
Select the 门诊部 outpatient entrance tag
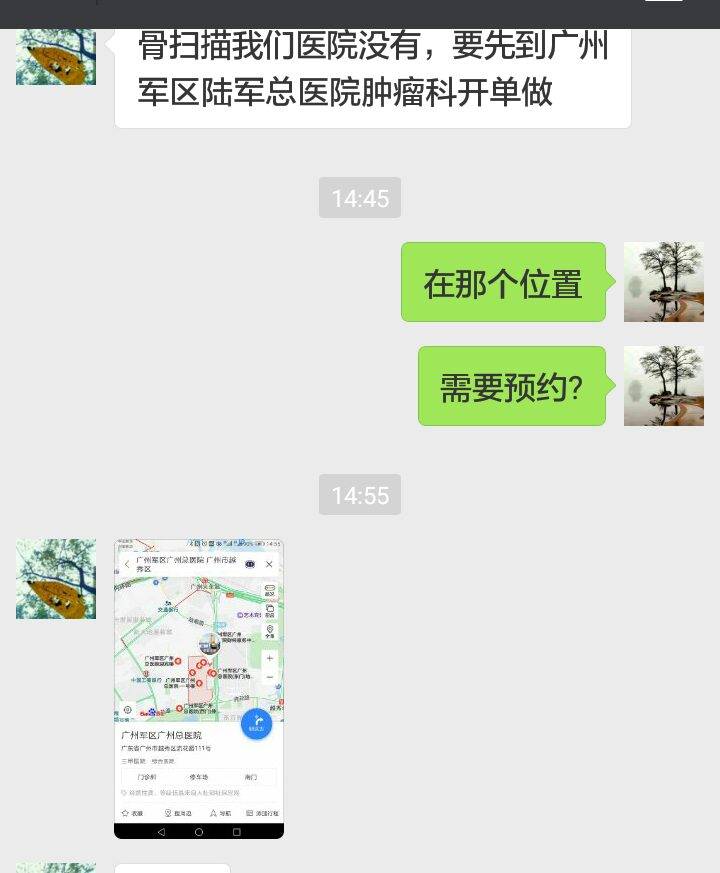click(147, 775)
